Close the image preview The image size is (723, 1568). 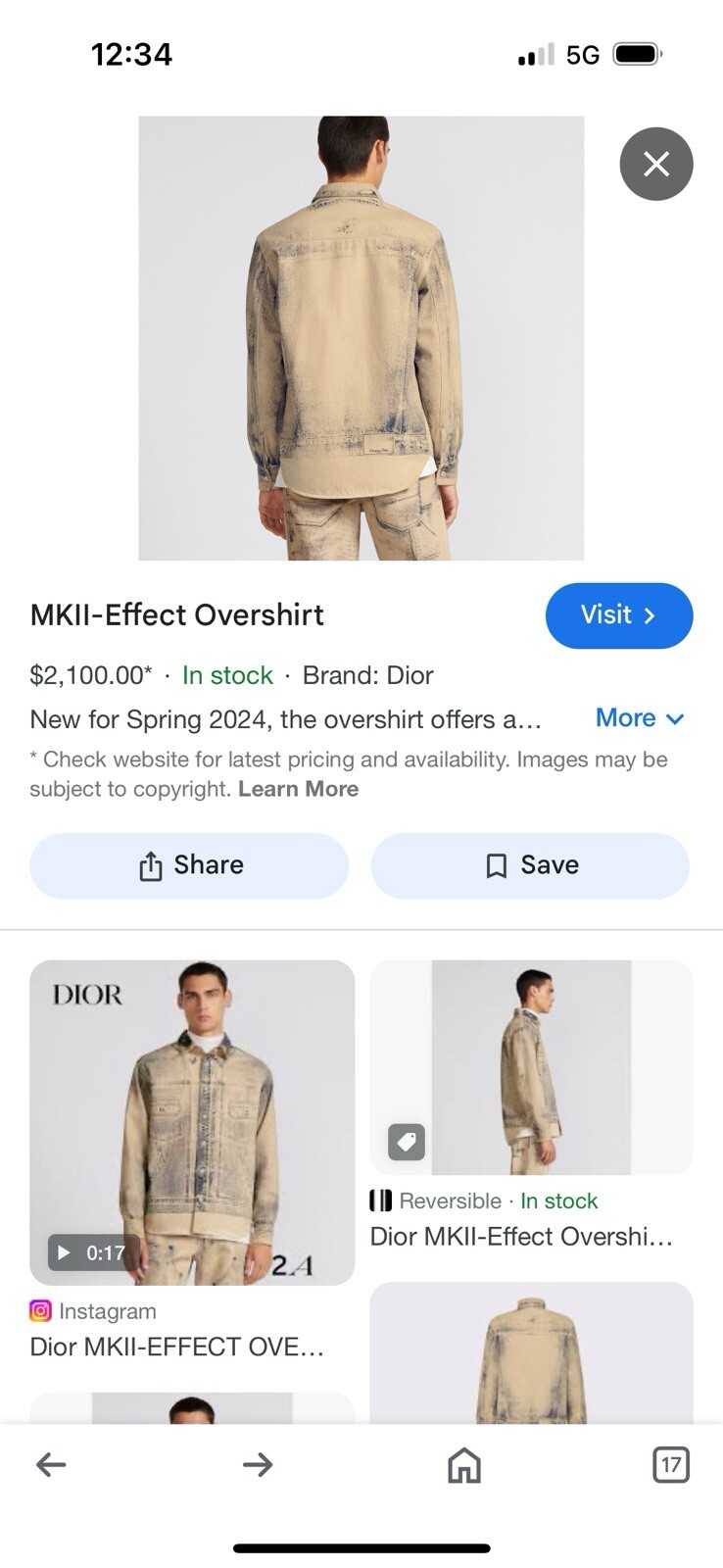point(655,164)
